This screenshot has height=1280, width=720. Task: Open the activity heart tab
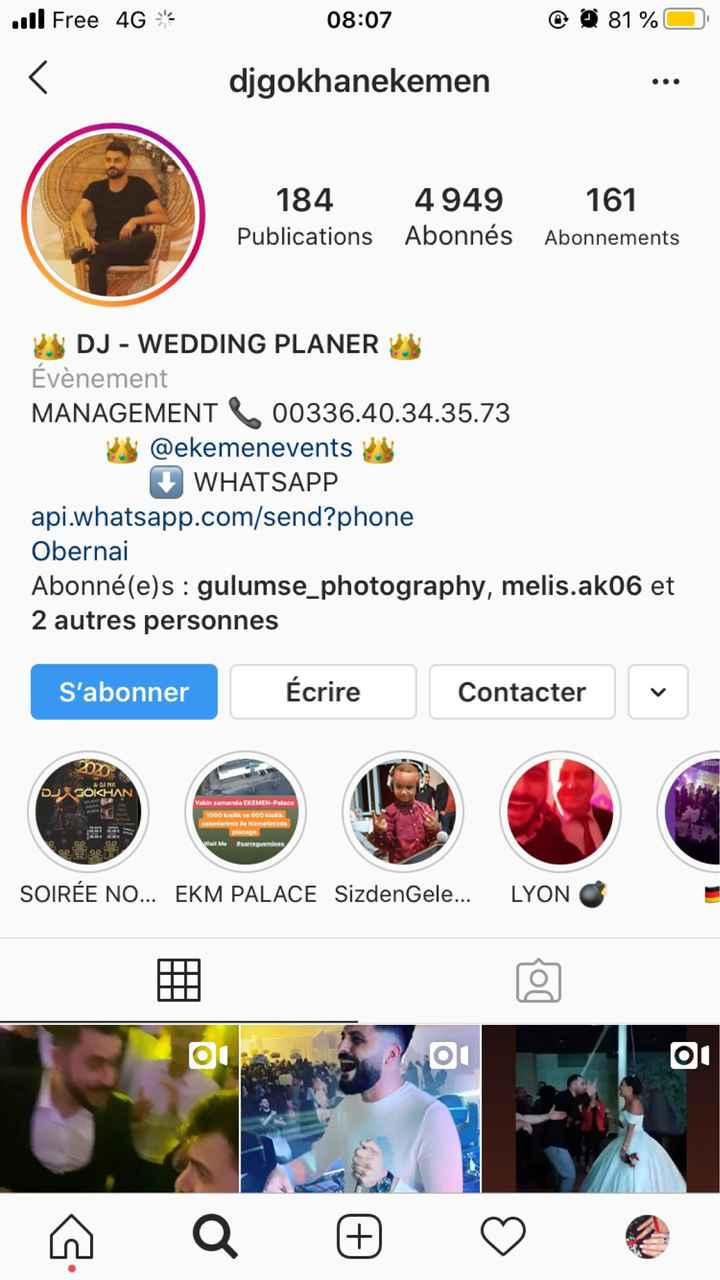click(x=503, y=1238)
